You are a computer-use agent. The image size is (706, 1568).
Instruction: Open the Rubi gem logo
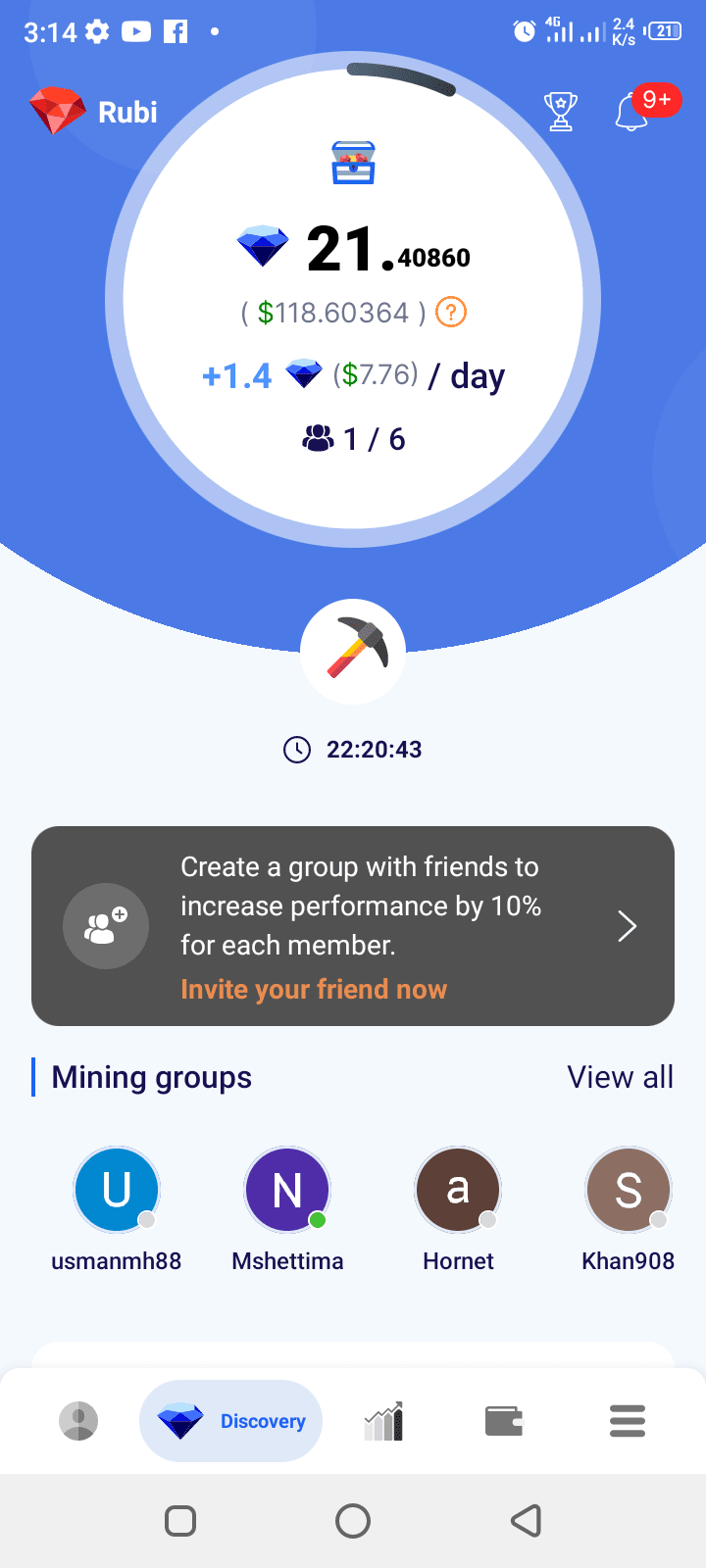pyautogui.click(x=56, y=111)
